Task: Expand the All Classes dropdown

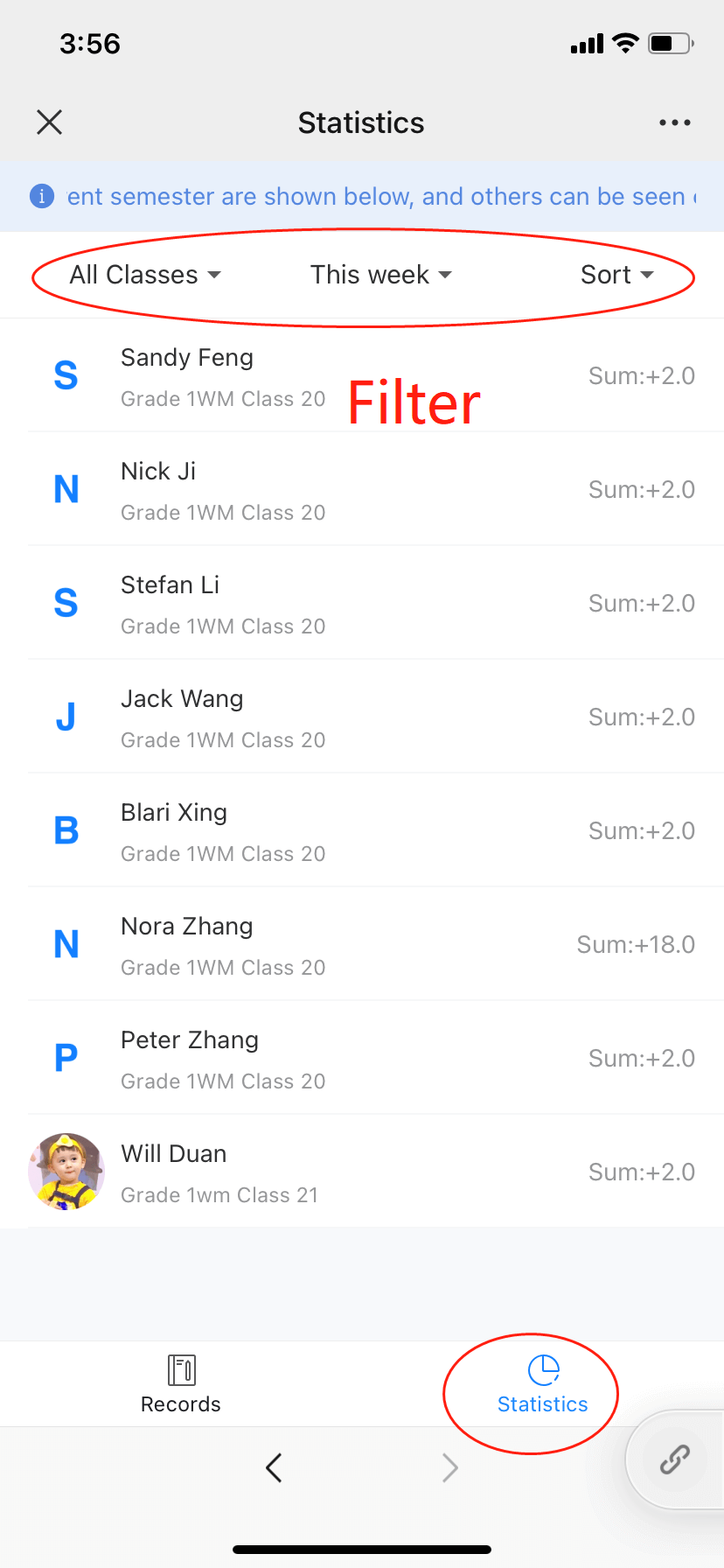Action: coord(145,275)
